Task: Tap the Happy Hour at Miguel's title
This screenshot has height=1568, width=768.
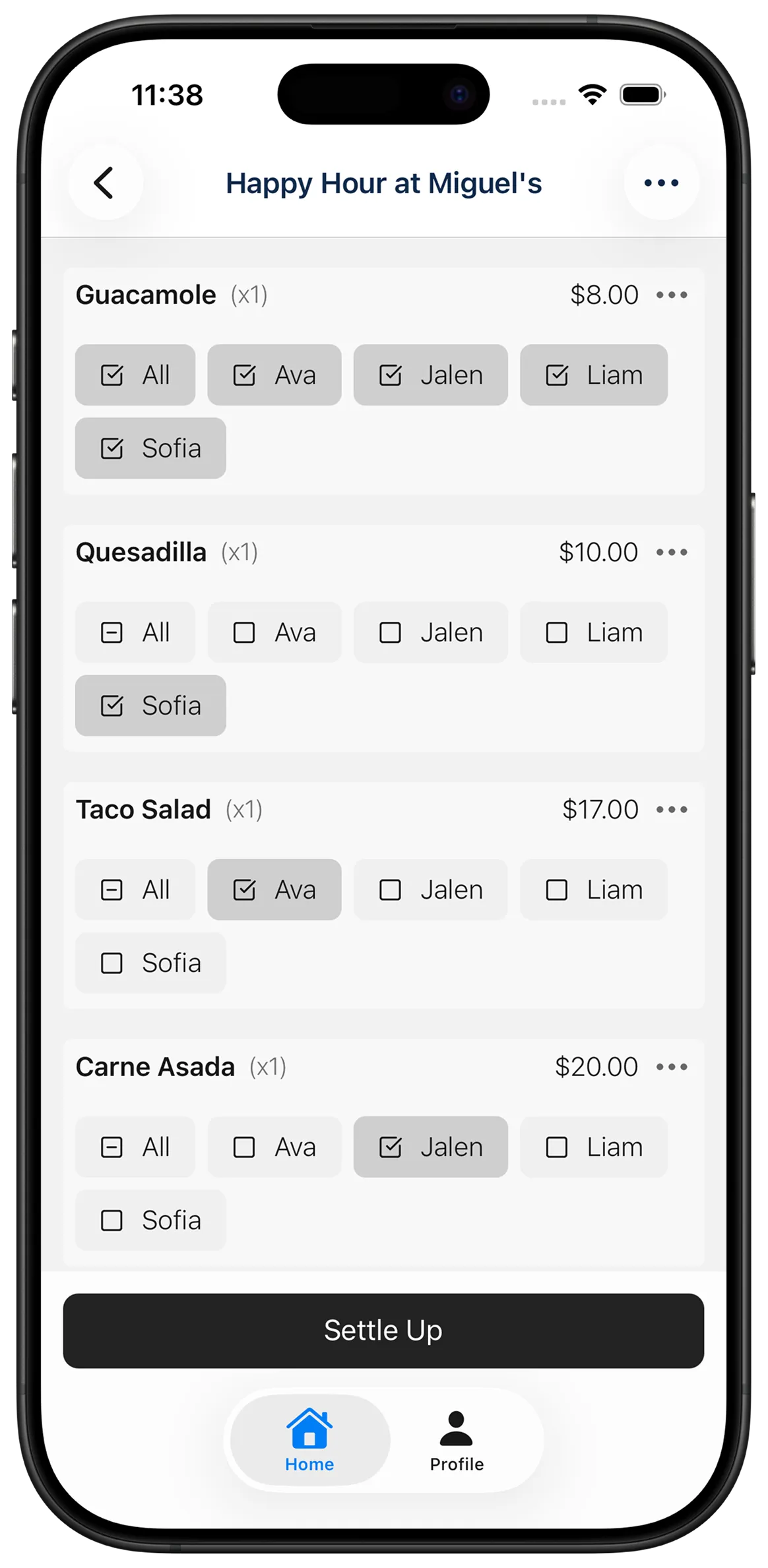Action: coord(384,183)
